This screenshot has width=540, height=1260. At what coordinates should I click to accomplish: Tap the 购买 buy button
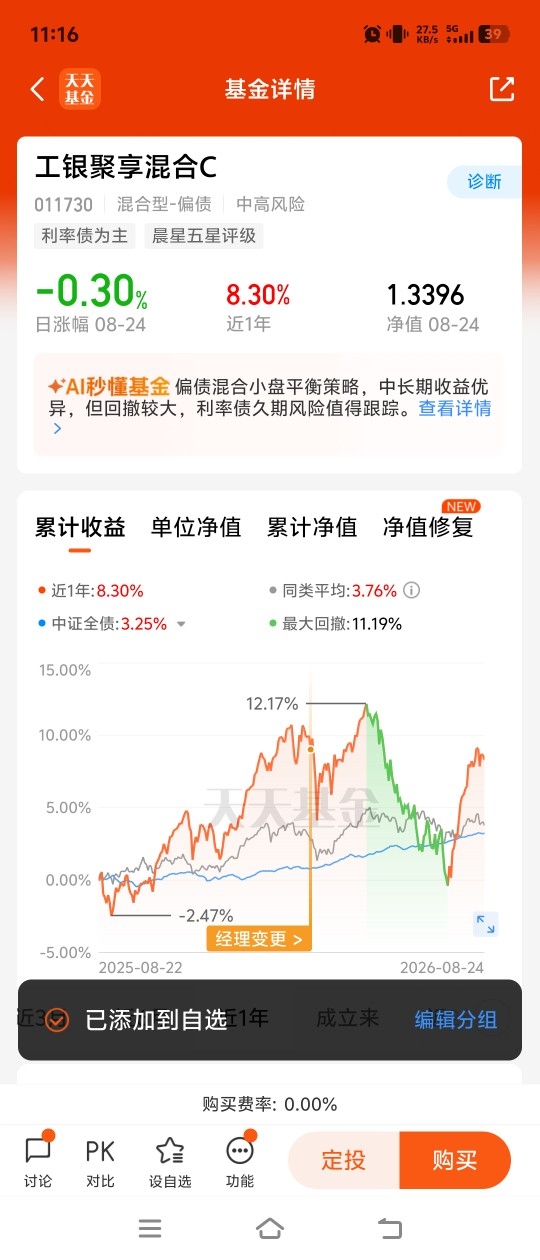pyautogui.click(x=455, y=1160)
